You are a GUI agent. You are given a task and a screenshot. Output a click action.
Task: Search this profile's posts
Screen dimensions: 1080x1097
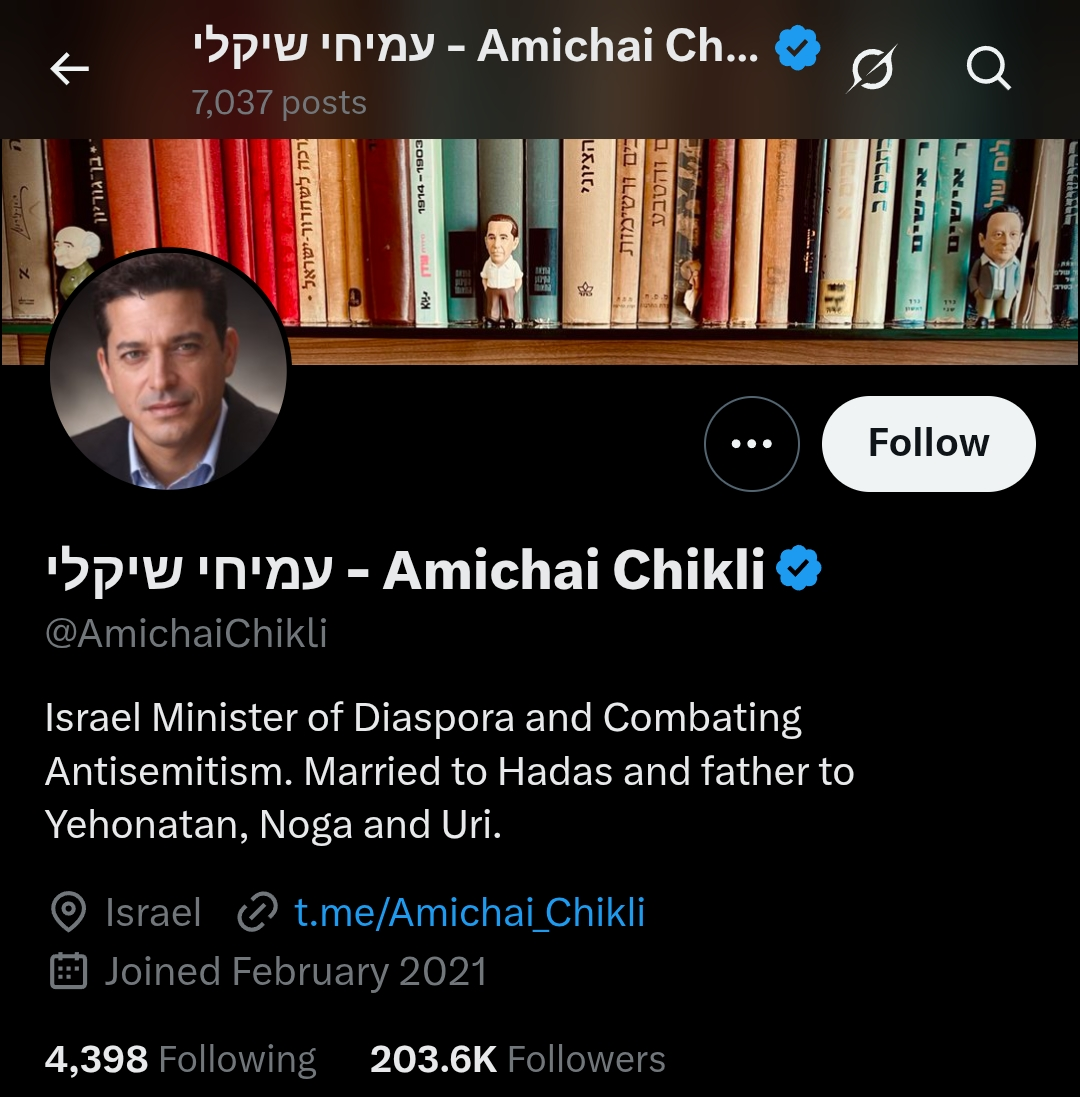(x=988, y=69)
